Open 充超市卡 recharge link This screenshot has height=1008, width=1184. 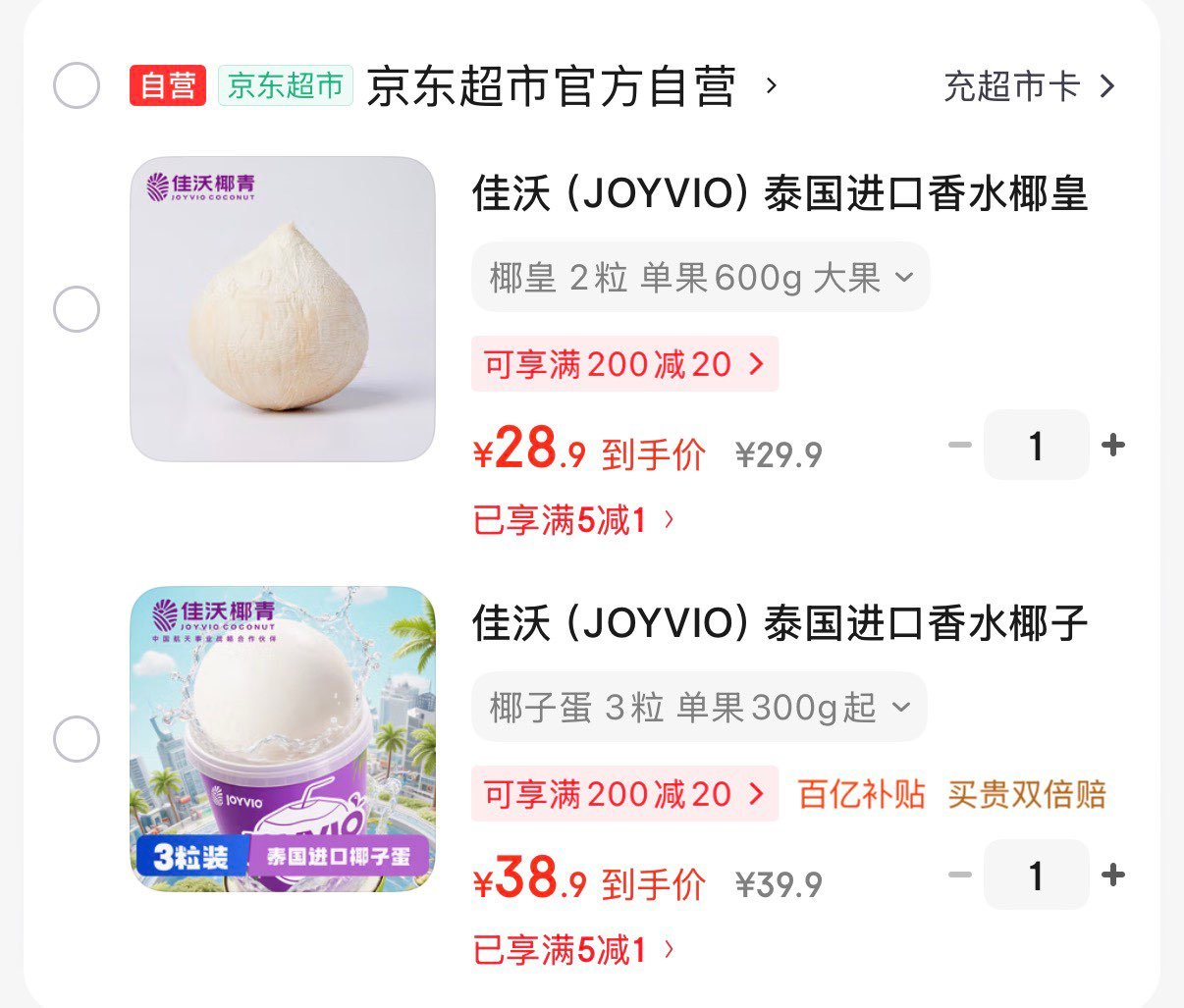click(x=1029, y=86)
